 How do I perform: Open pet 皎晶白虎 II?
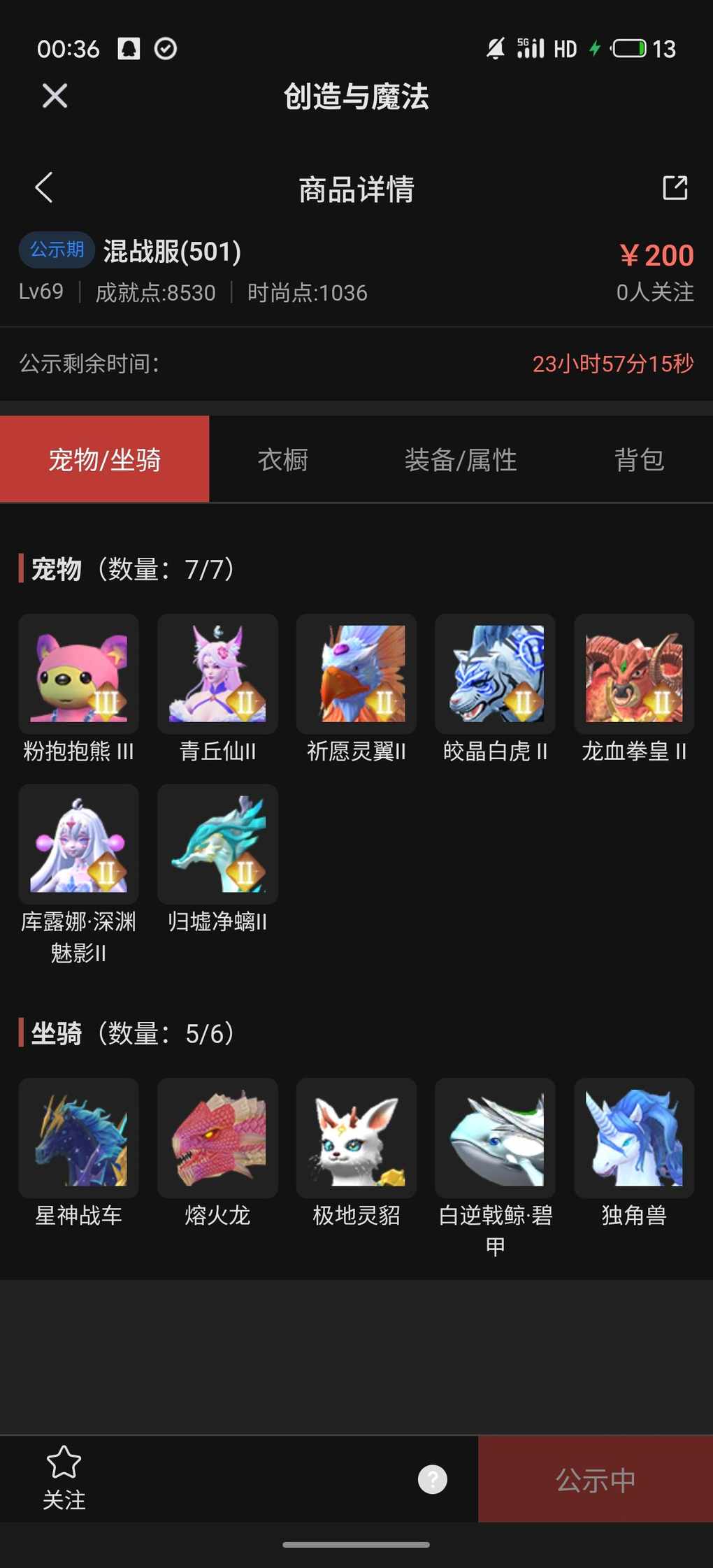[x=495, y=674]
